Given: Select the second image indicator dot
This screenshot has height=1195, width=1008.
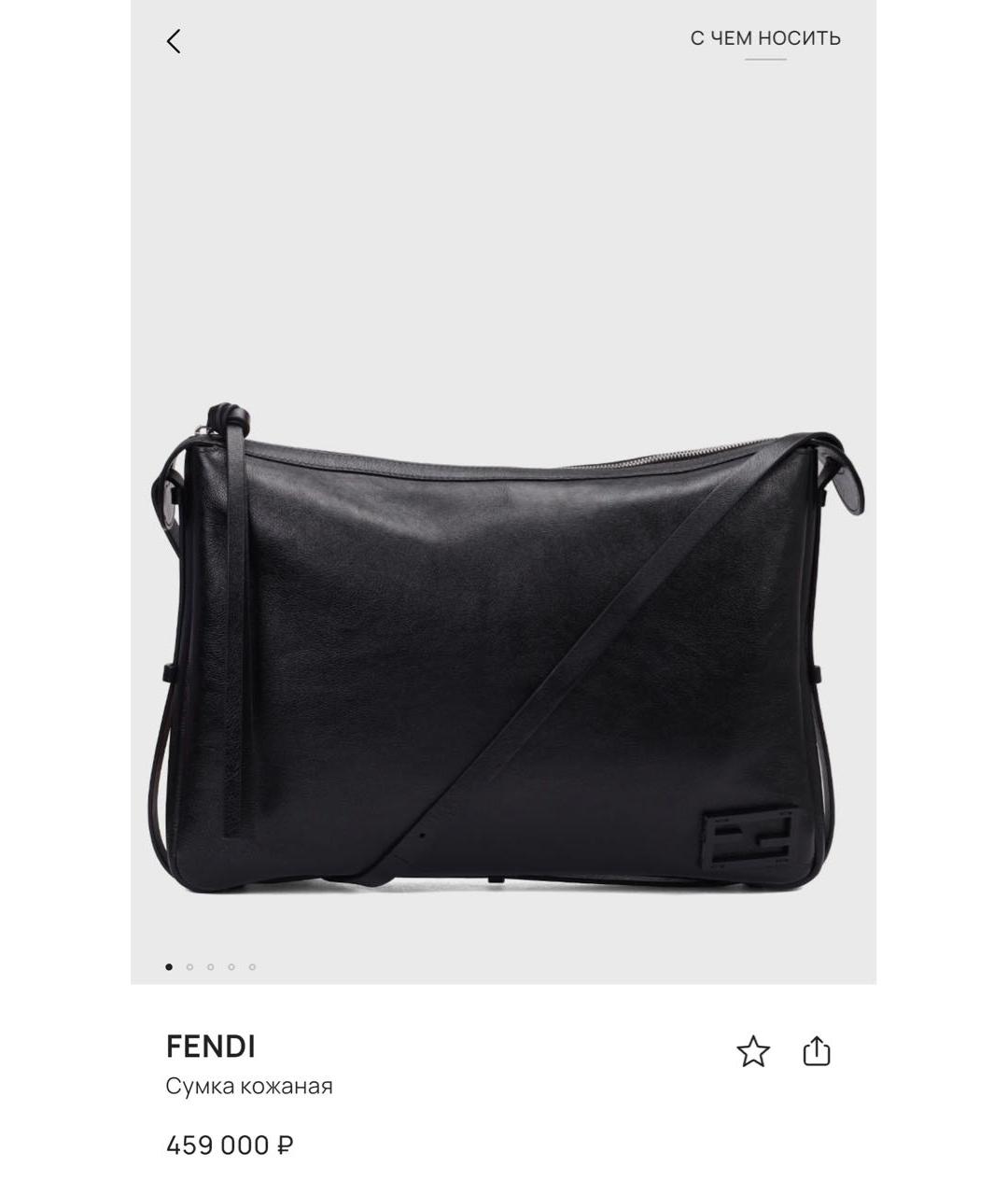Looking at the screenshot, I should [x=190, y=966].
